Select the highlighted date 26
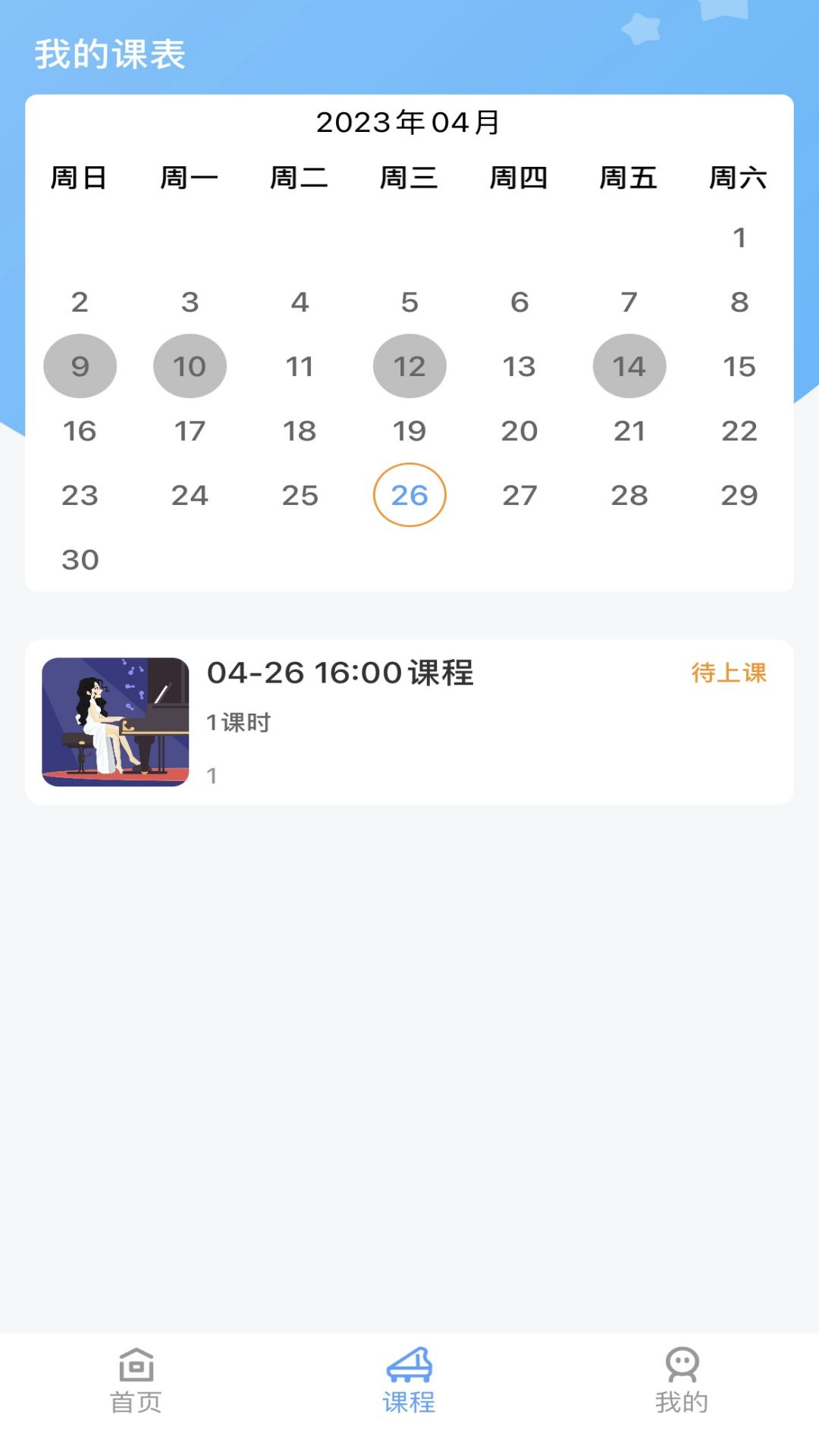 click(409, 495)
